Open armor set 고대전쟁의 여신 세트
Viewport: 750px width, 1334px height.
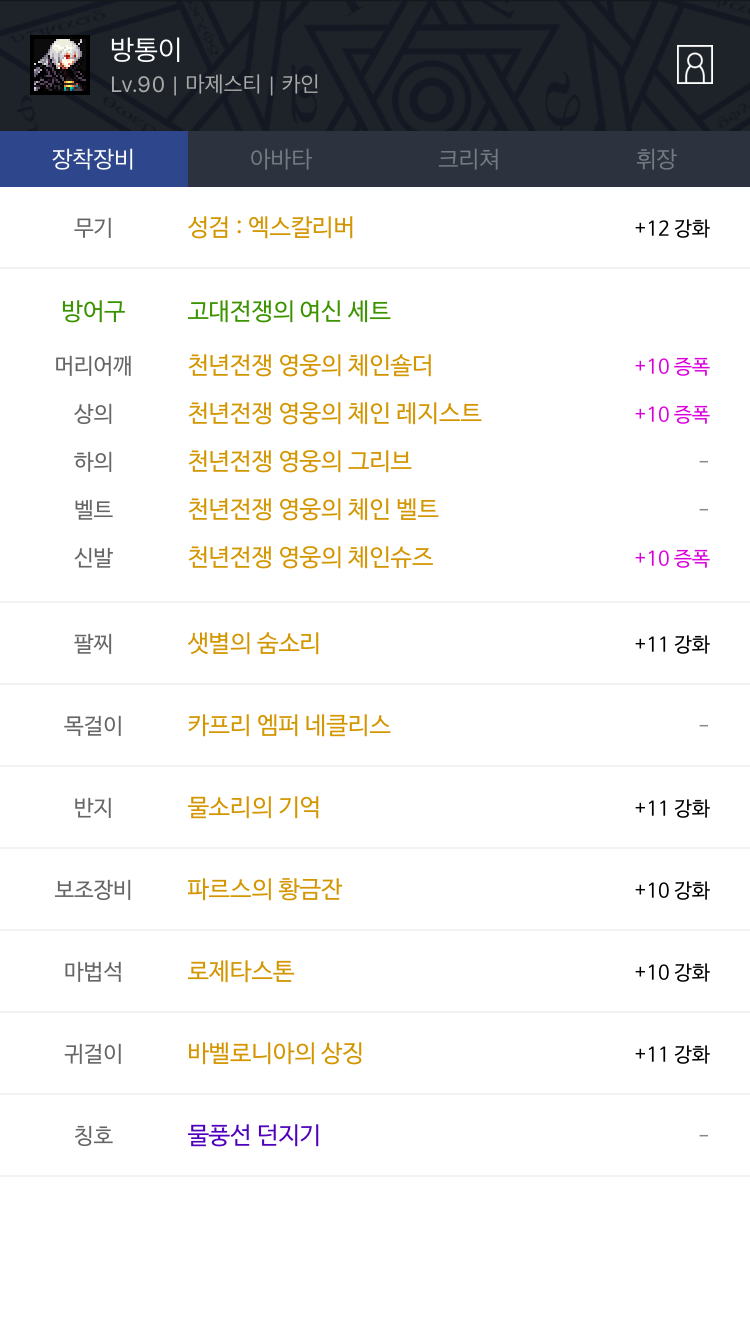289,311
